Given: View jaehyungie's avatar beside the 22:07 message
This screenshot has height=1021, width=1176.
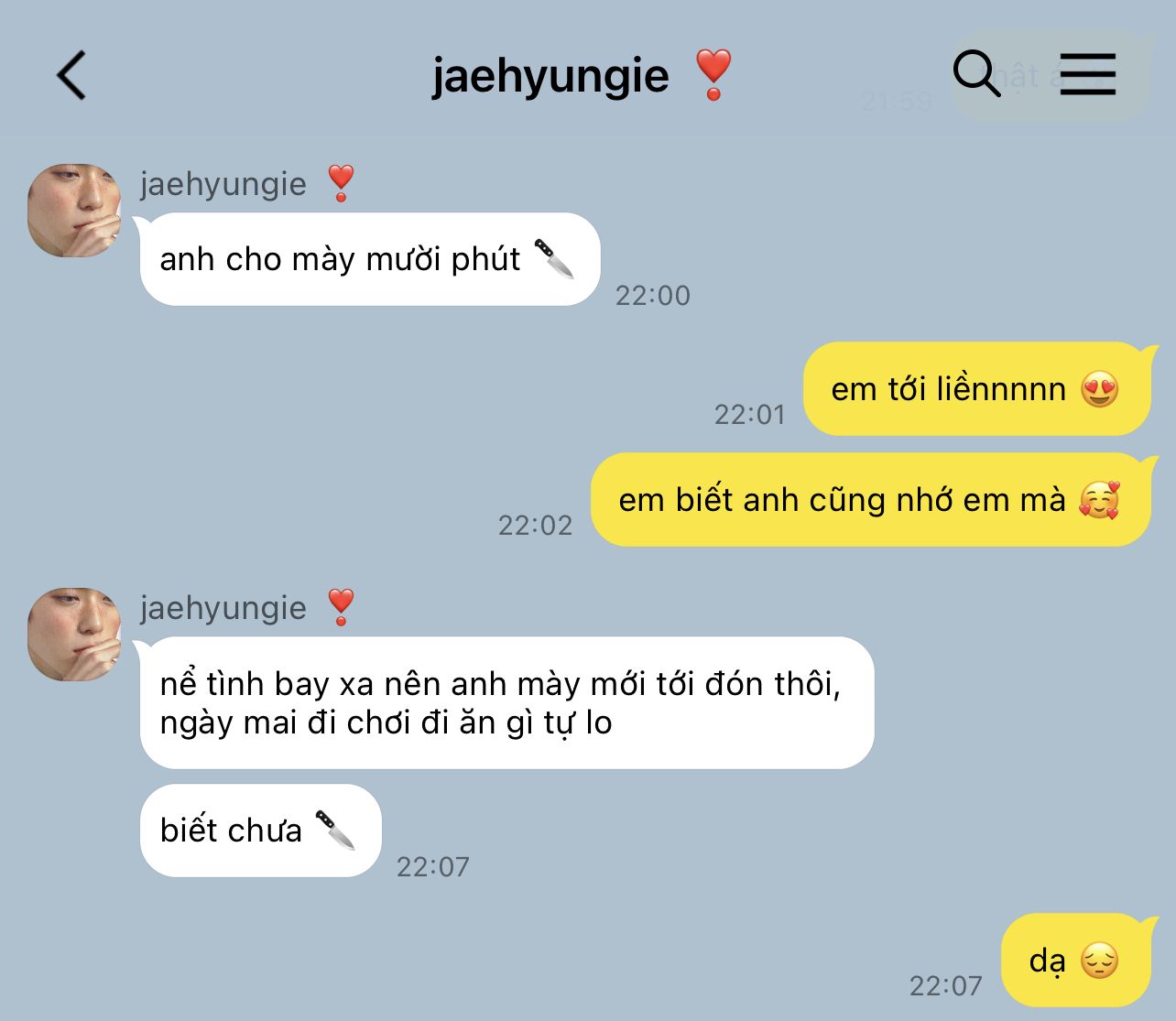Looking at the screenshot, I should click(74, 635).
